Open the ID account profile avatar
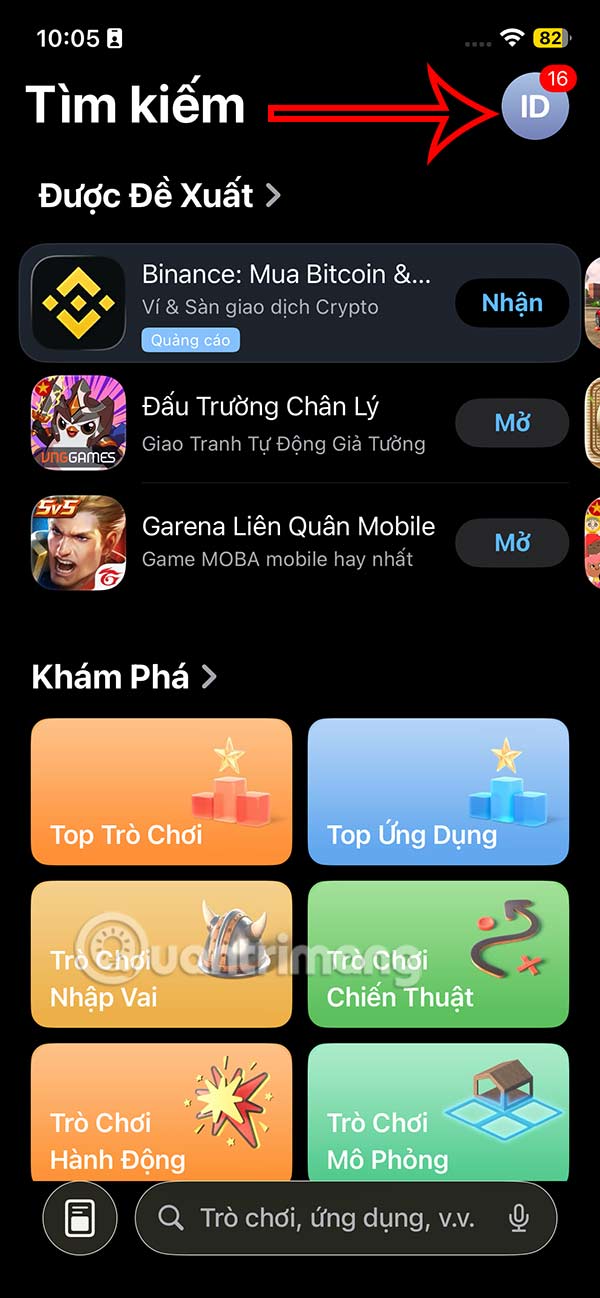Viewport: 600px width, 1298px height. click(x=535, y=105)
